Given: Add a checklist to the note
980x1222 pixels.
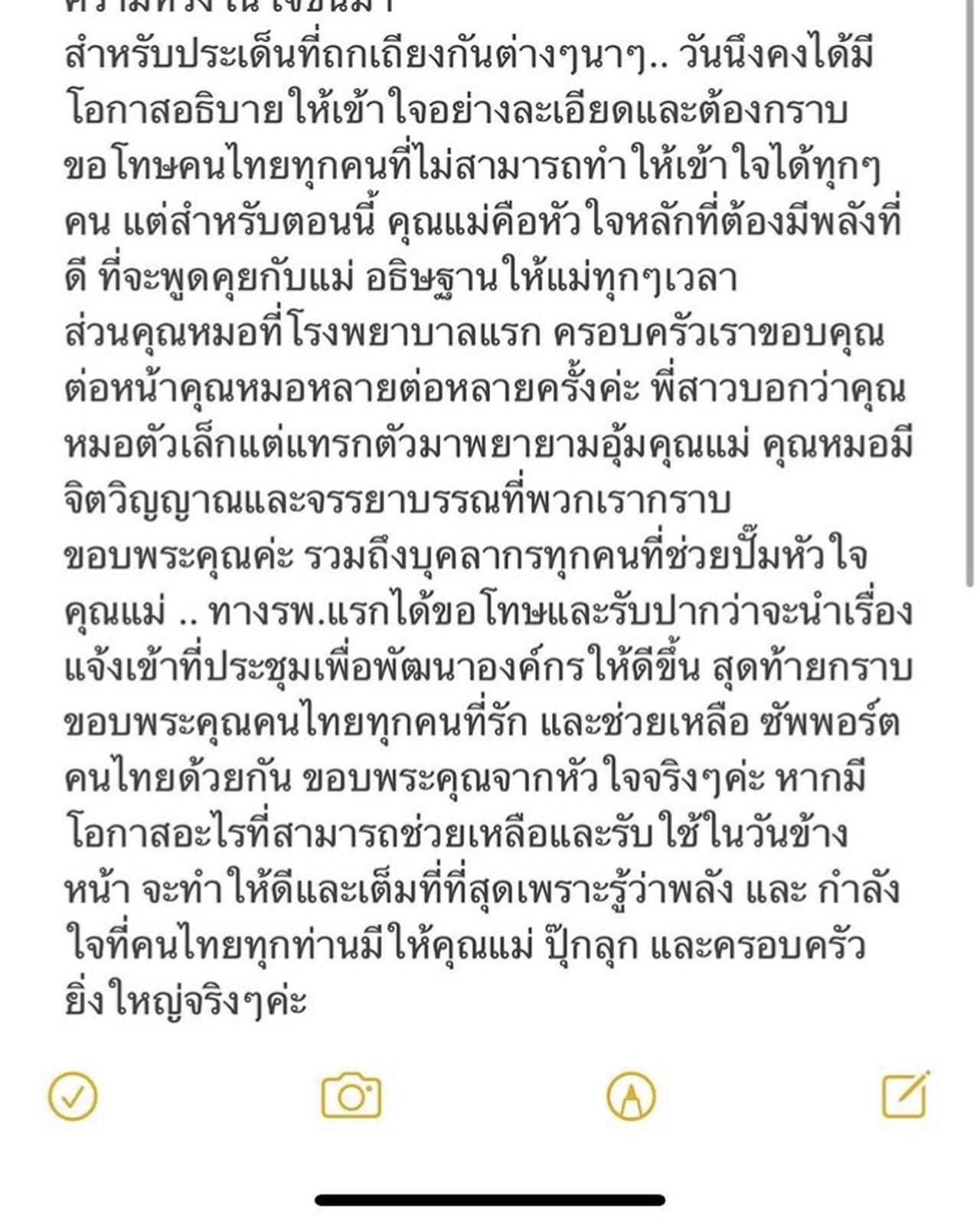Looking at the screenshot, I should [x=73, y=1096].
